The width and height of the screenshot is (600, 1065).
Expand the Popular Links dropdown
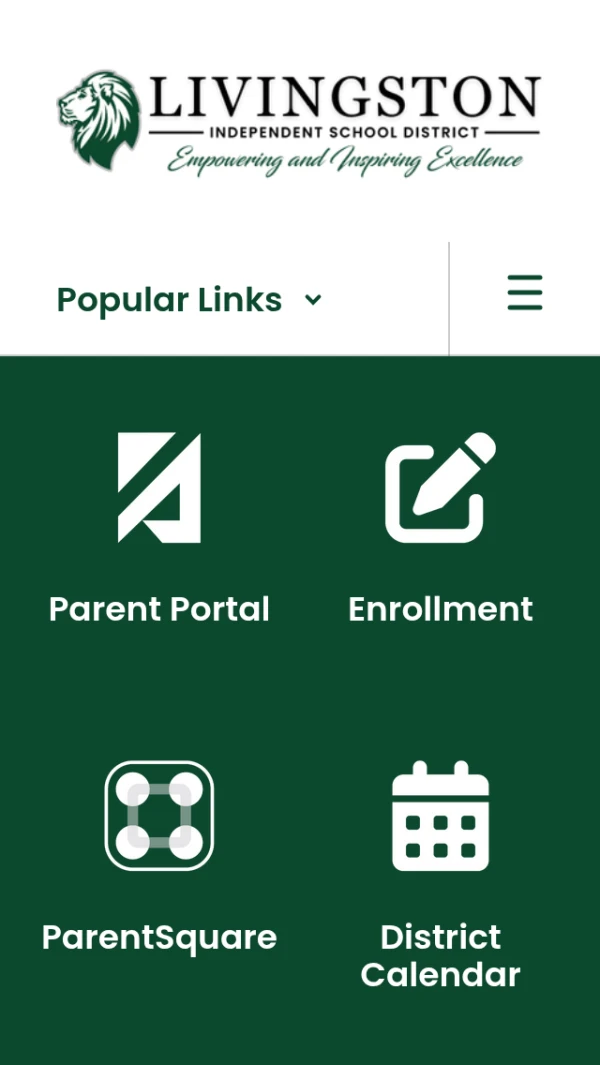click(x=189, y=300)
